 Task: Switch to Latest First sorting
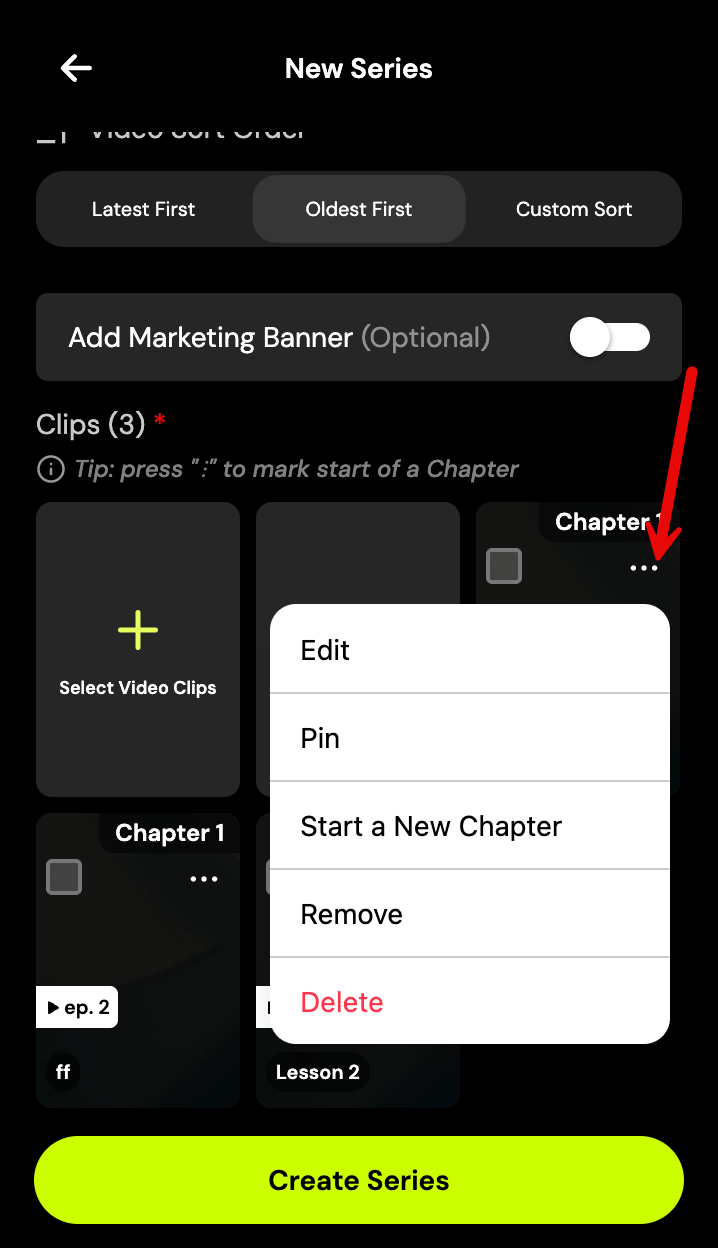click(143, 209)
